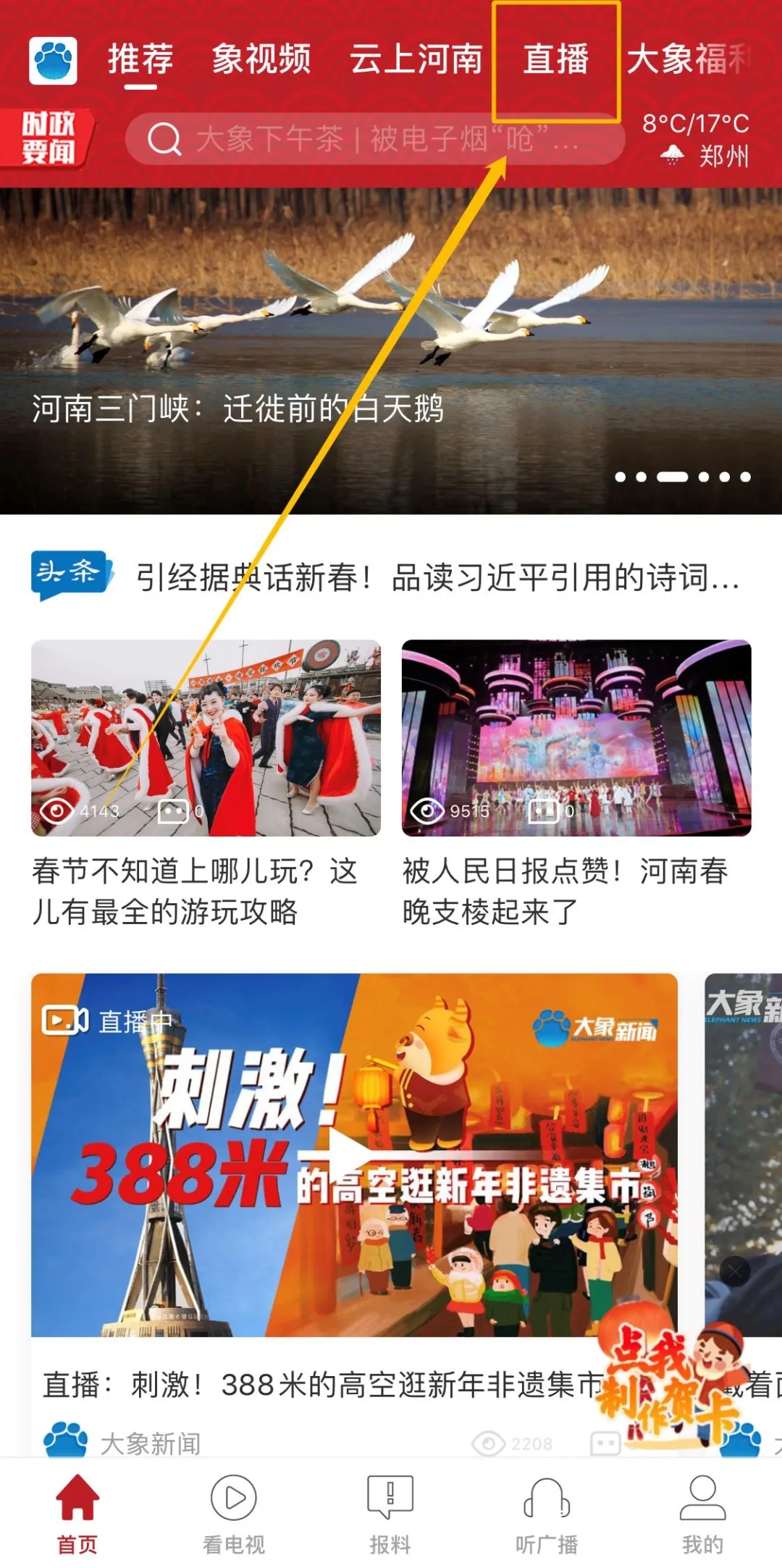Go to the 首页 bottom tab

[x=77, y=1514]
